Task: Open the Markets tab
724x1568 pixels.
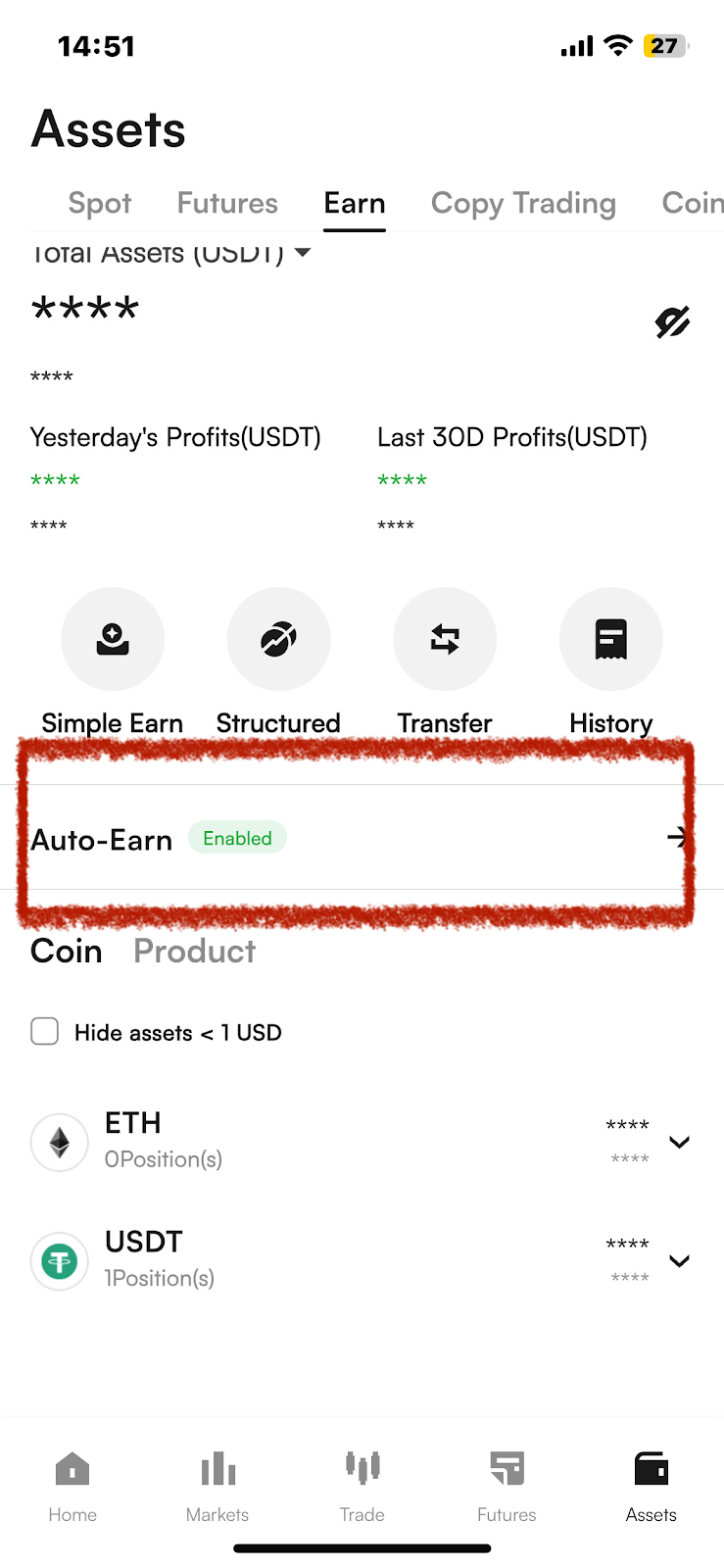Action: tap(217, 1486)
